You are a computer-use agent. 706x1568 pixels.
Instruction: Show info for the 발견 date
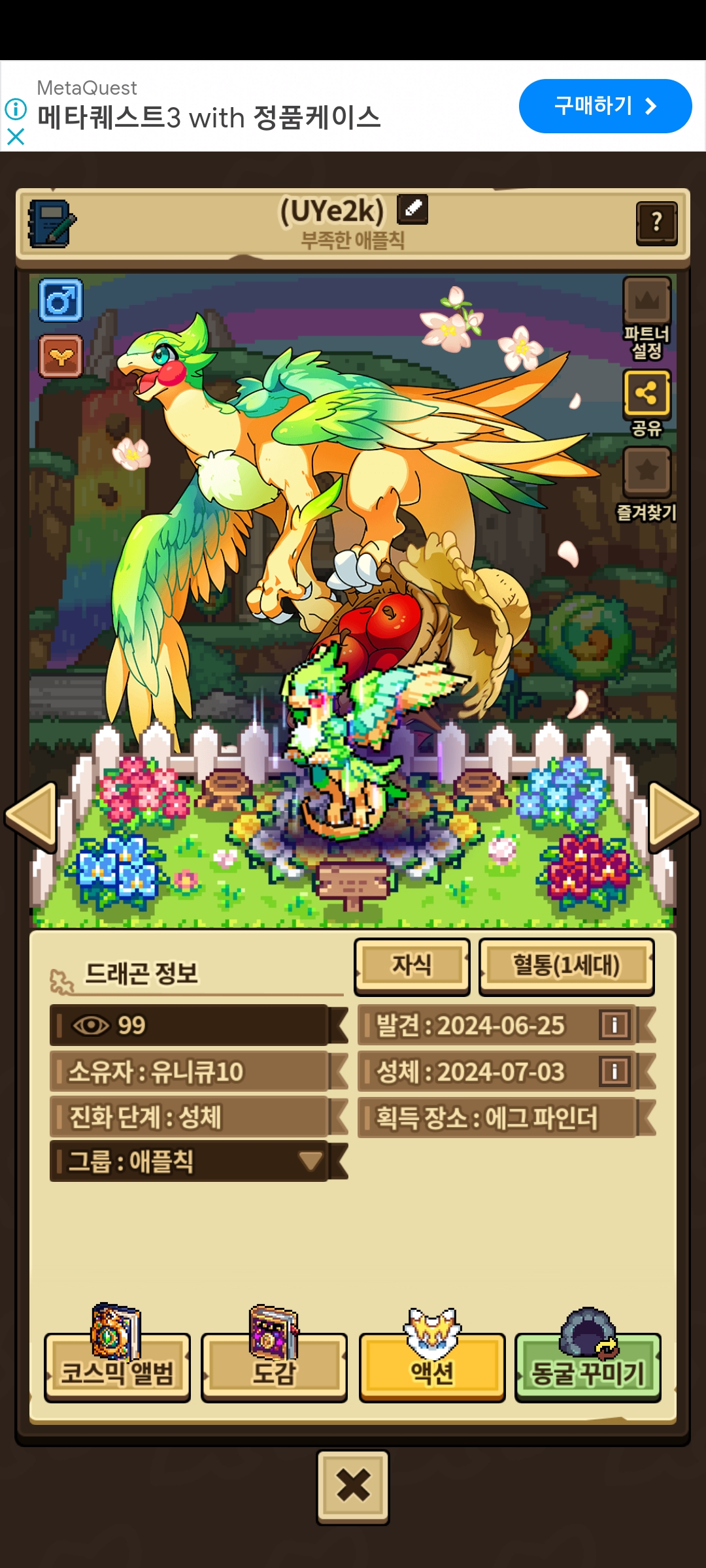point(614,1024)
